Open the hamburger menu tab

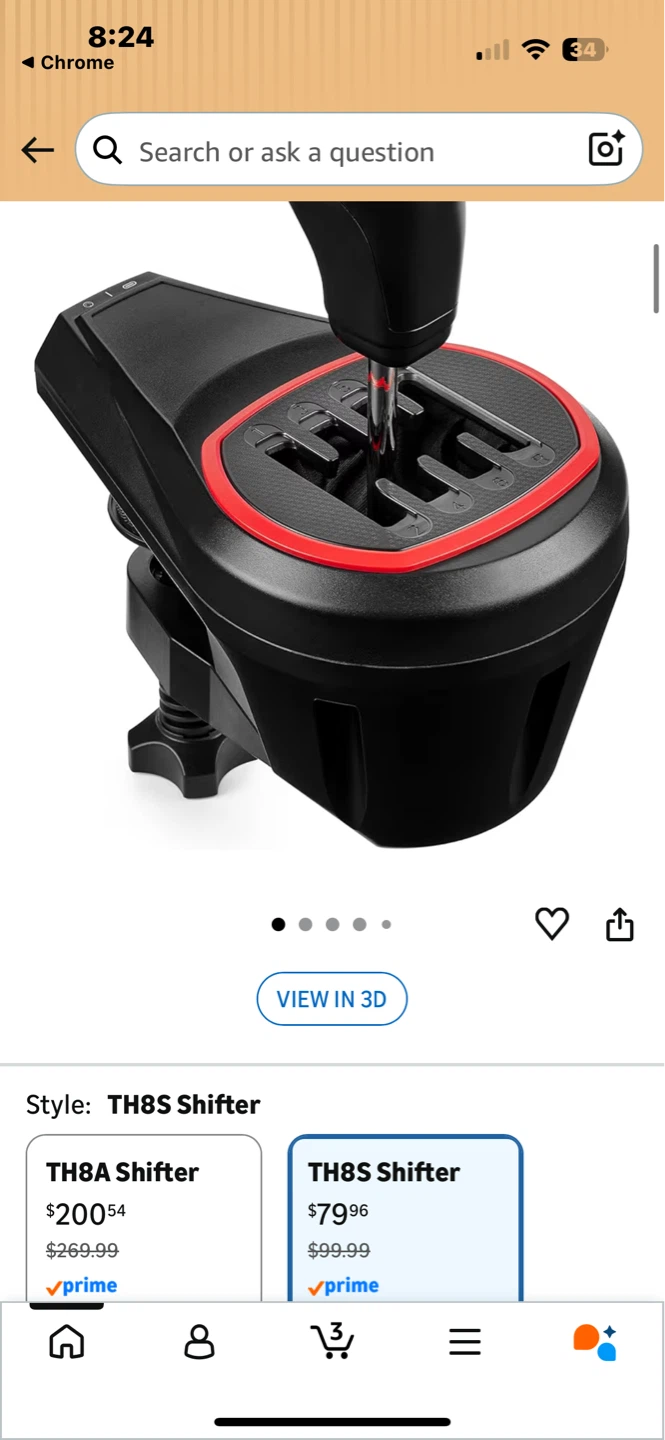tap(465, 1341)
